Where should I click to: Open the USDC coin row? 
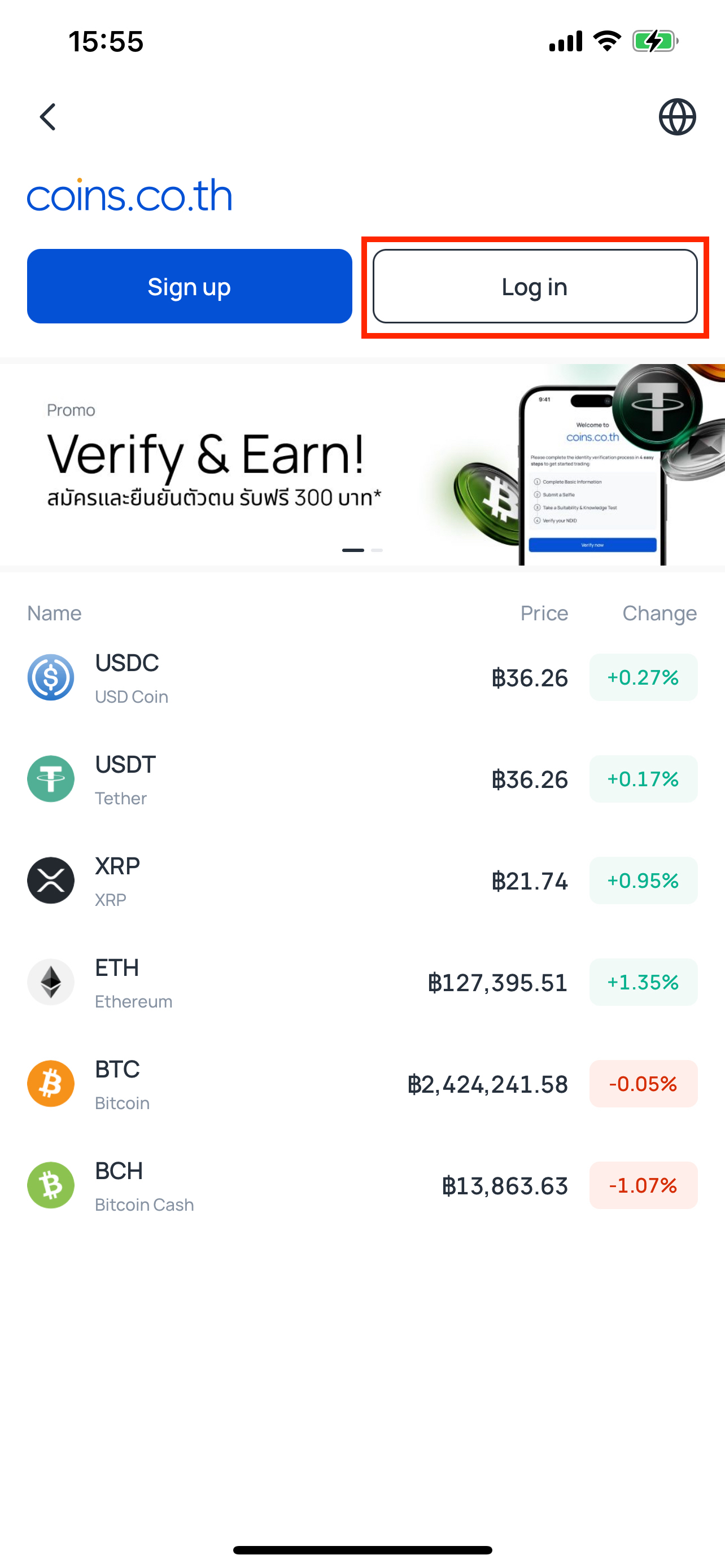(361, 677)
